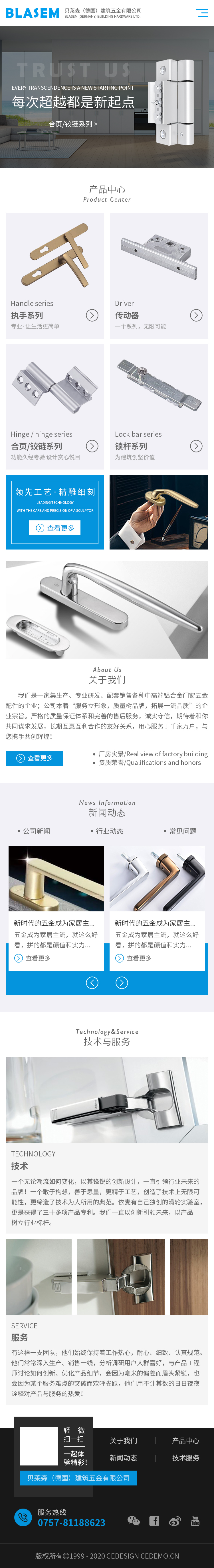Open the 传动器 product card

pyautogui.click(x=159, y=275)
